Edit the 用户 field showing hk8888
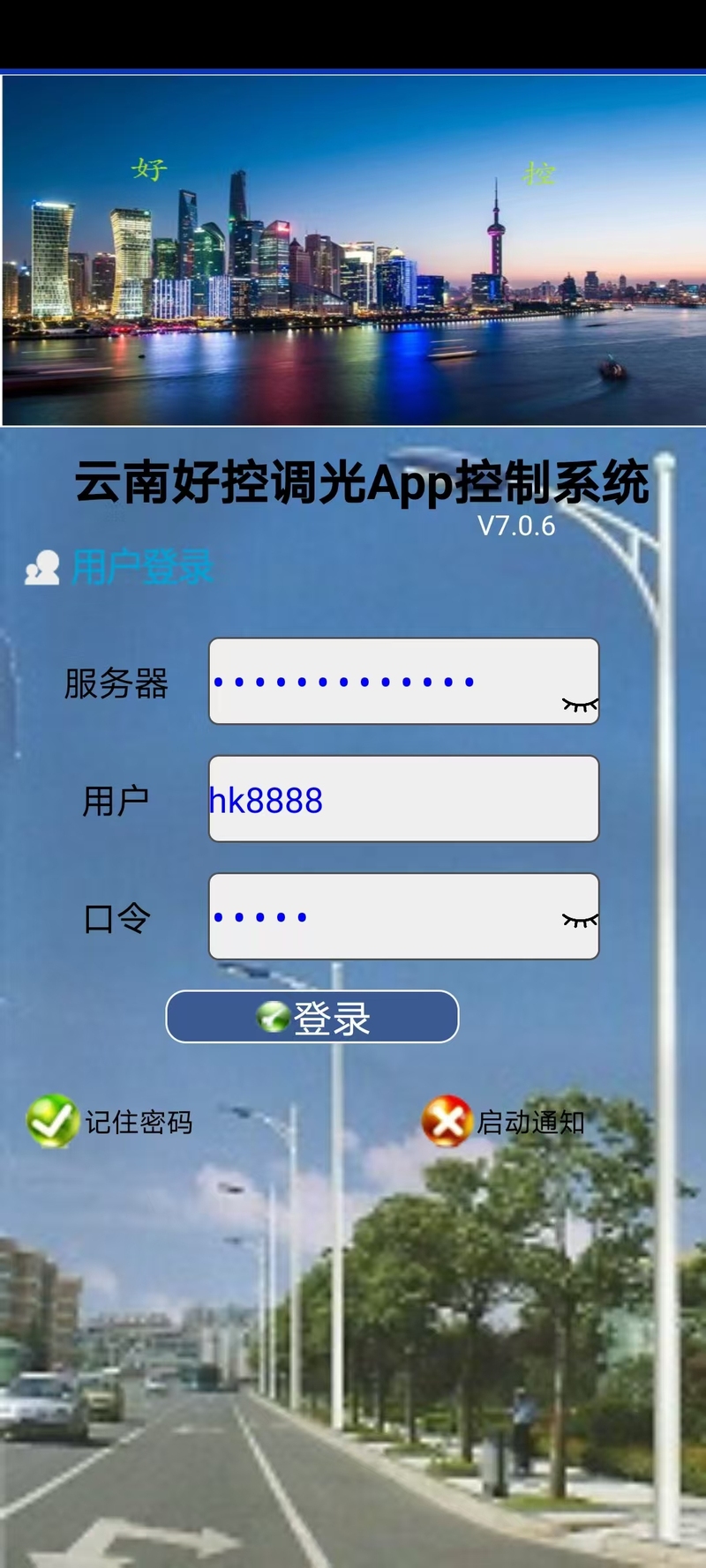This screenshot has width=706, height=1568. pyautogui.click(x=403, y=798)
